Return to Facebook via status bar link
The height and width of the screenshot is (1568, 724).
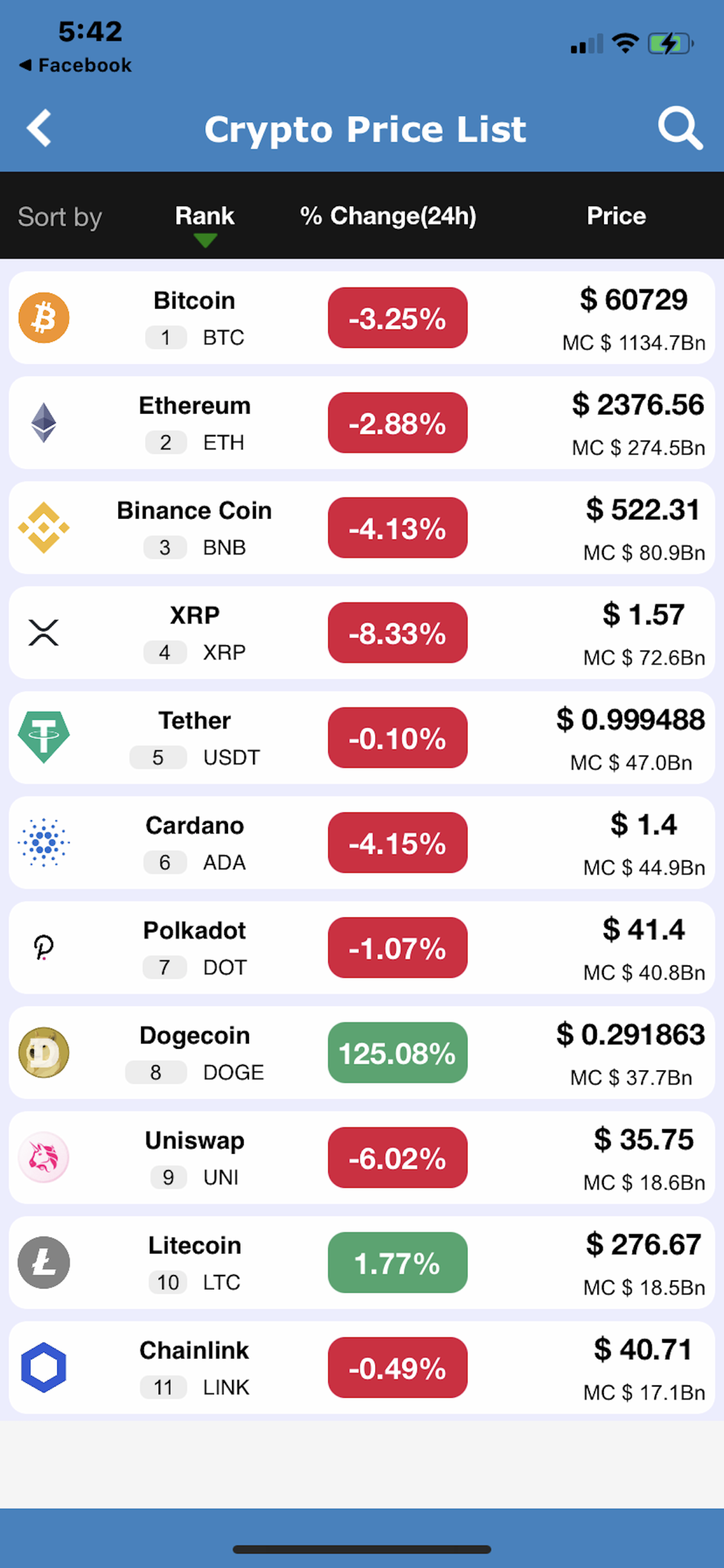[76, 65]
